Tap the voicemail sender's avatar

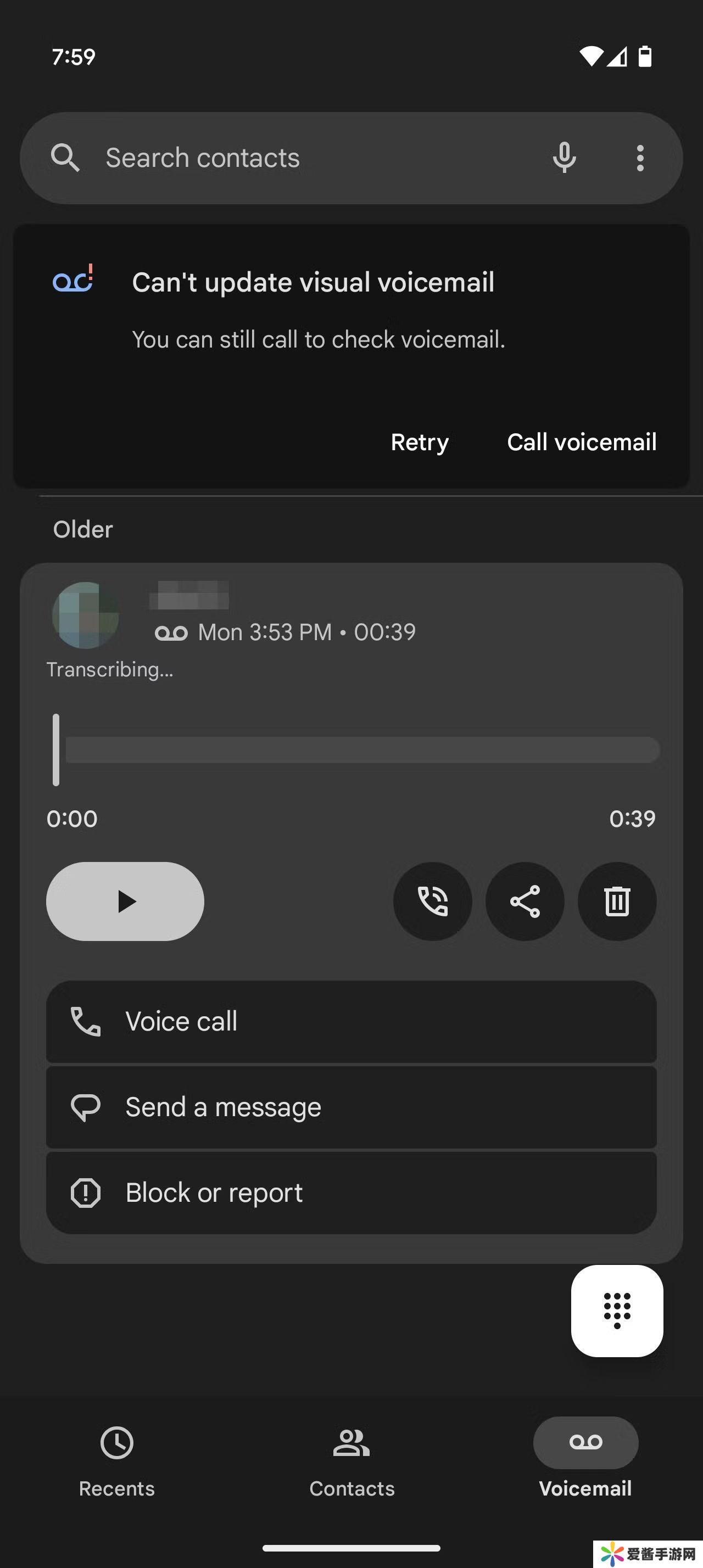click(85, 615)
